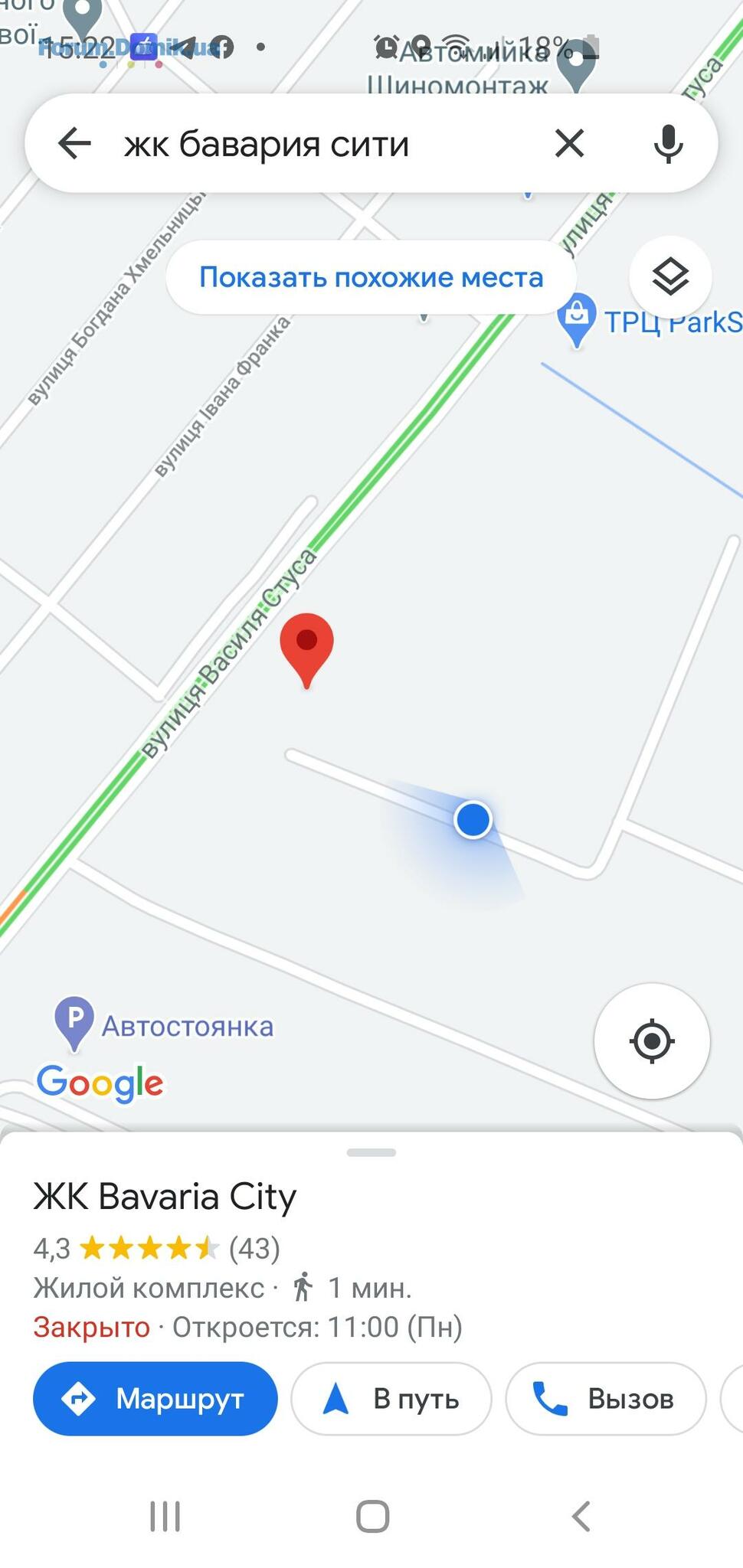Go back from the search results
Screen dimensions: 743x1568
(x=74, y=143)
